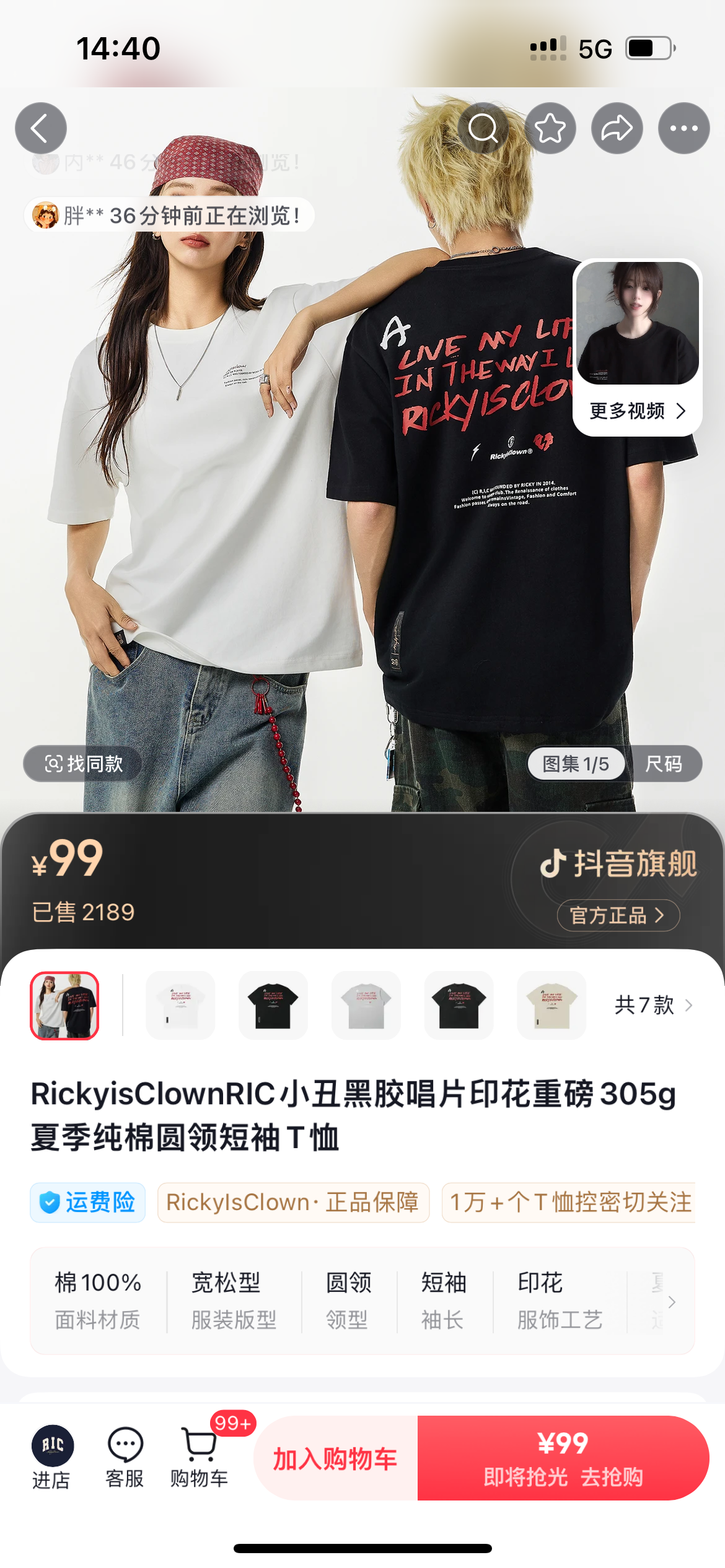This screenshot has height=1568, width=725.
Task: Open the RickyIsClown·正品保障 chip
Action: click(x=293, y=1203)
